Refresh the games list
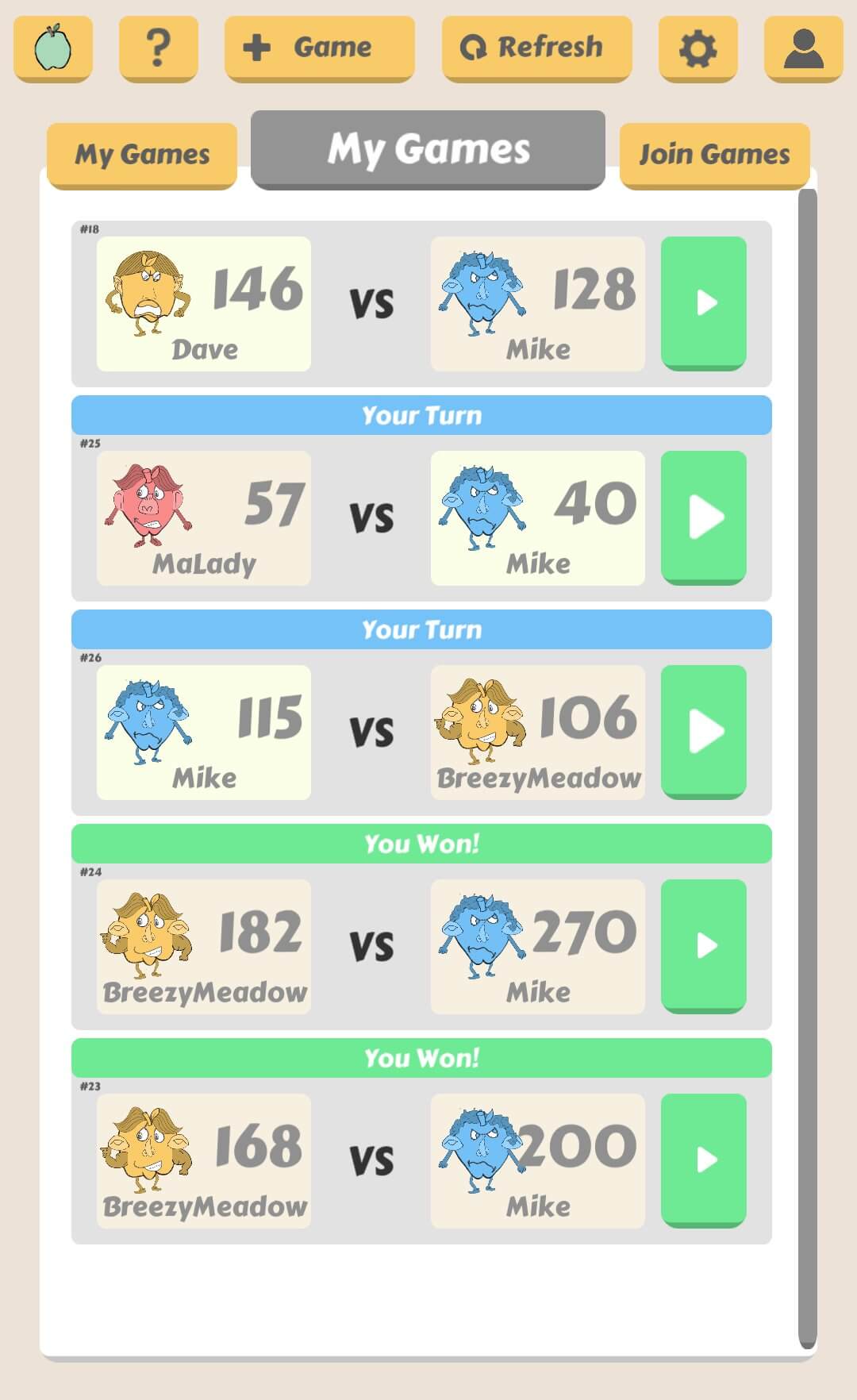 (x=536, y=48)
